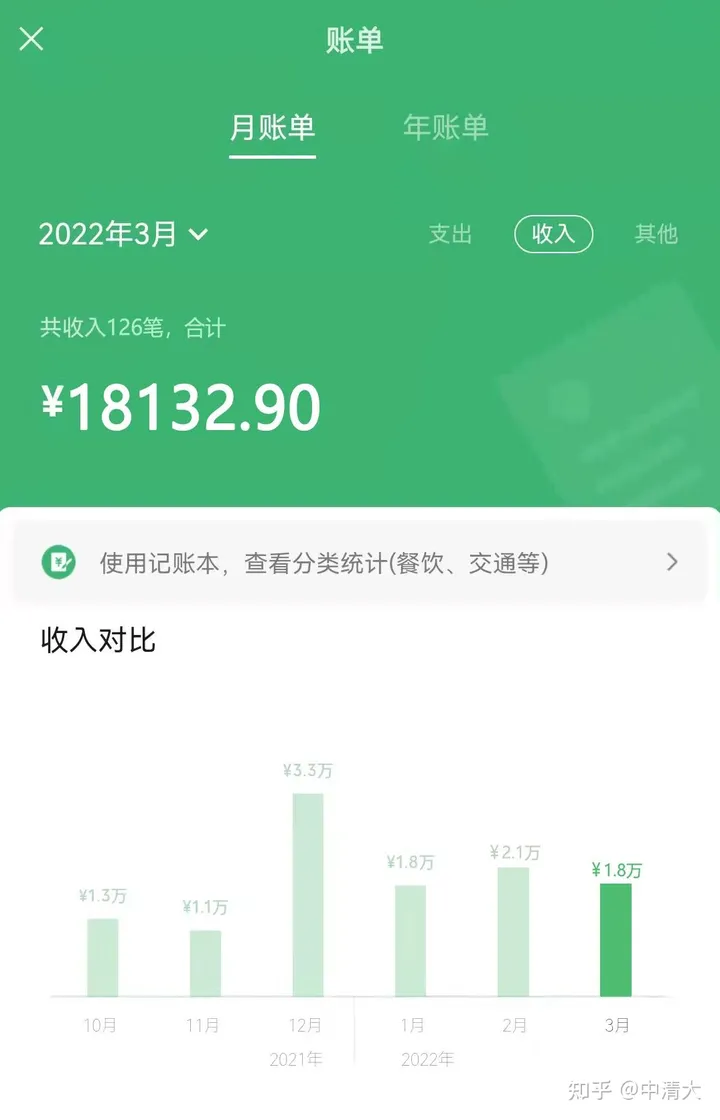Open the 2022年3月 month selector

click(x=110, y=234)
